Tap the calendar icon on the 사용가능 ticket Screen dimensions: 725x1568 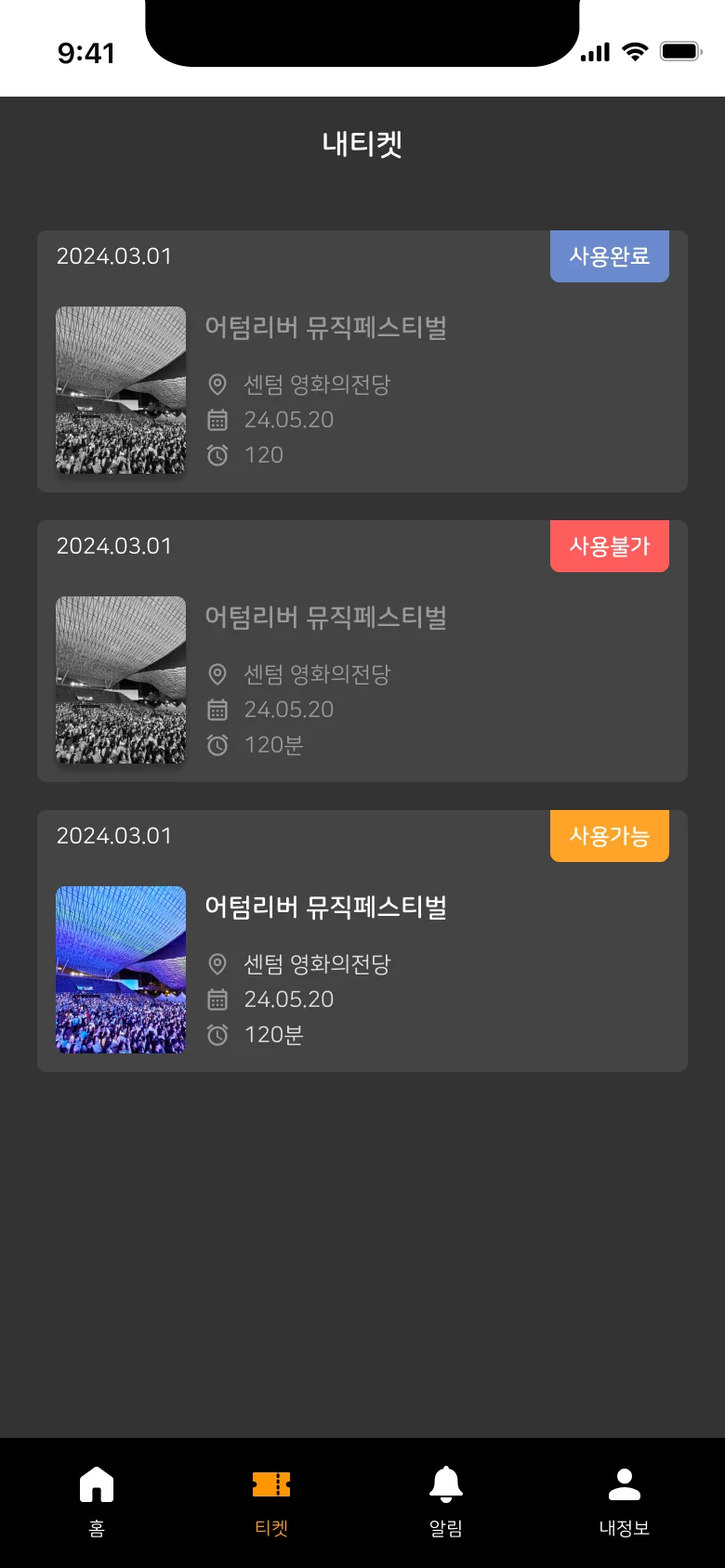[x=218, y=1000]
